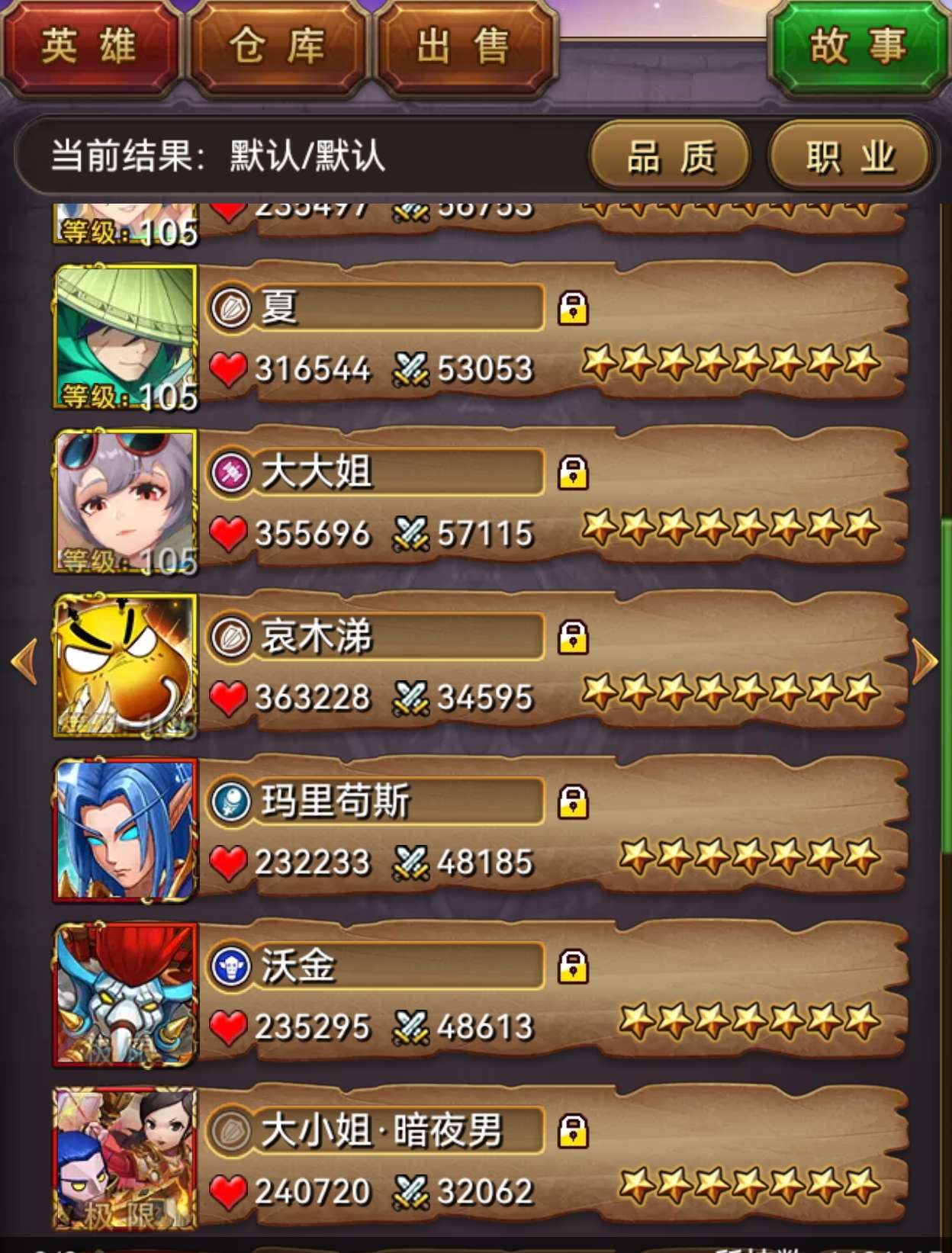The height and width of the screenshot is (1253, 952).
Task: Tap the lock icon beside 哀木涕
Action: pyautogui.click(x=573, y=638)
